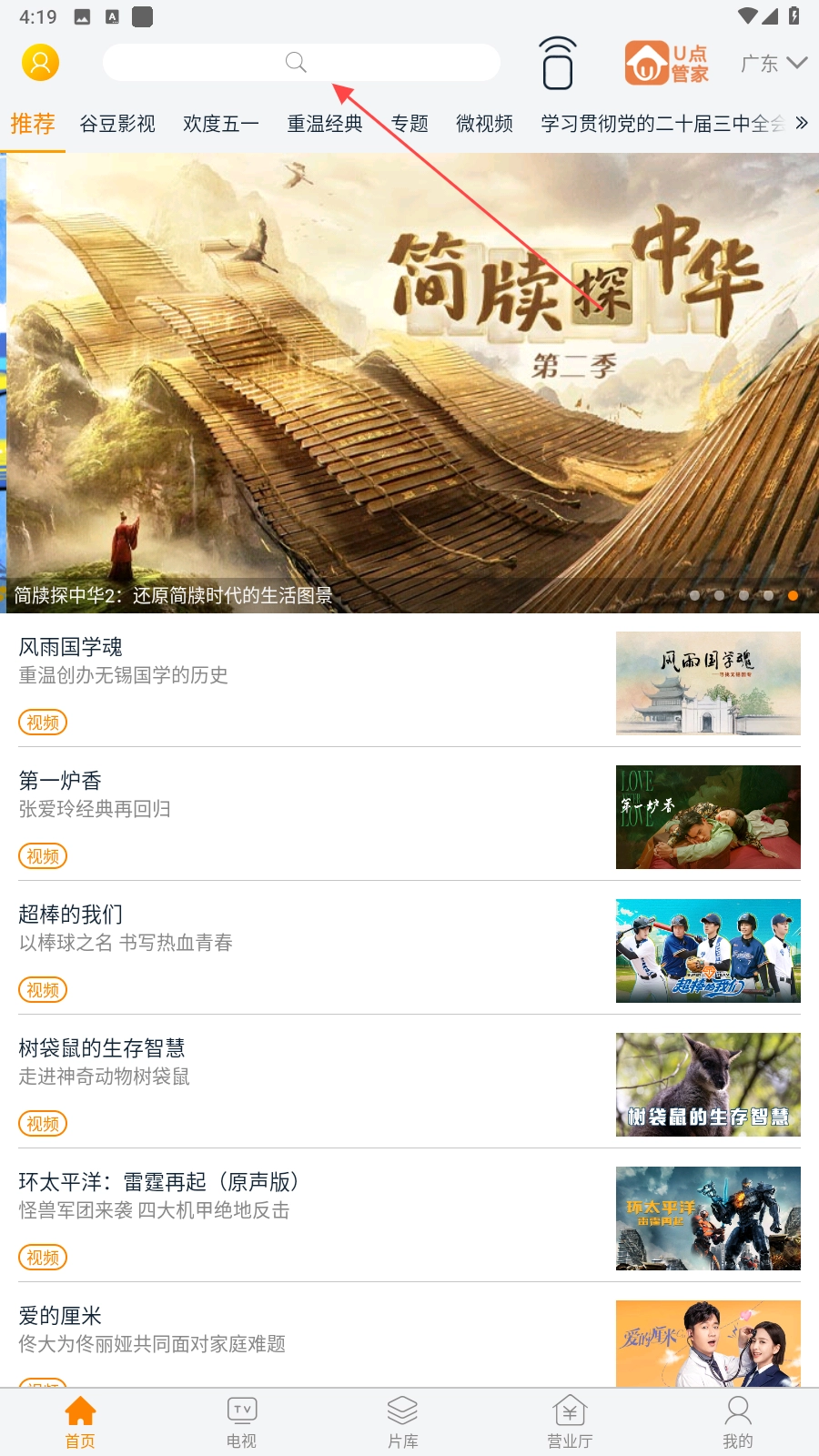View 第一炉香 video entry

click(409, 816)
